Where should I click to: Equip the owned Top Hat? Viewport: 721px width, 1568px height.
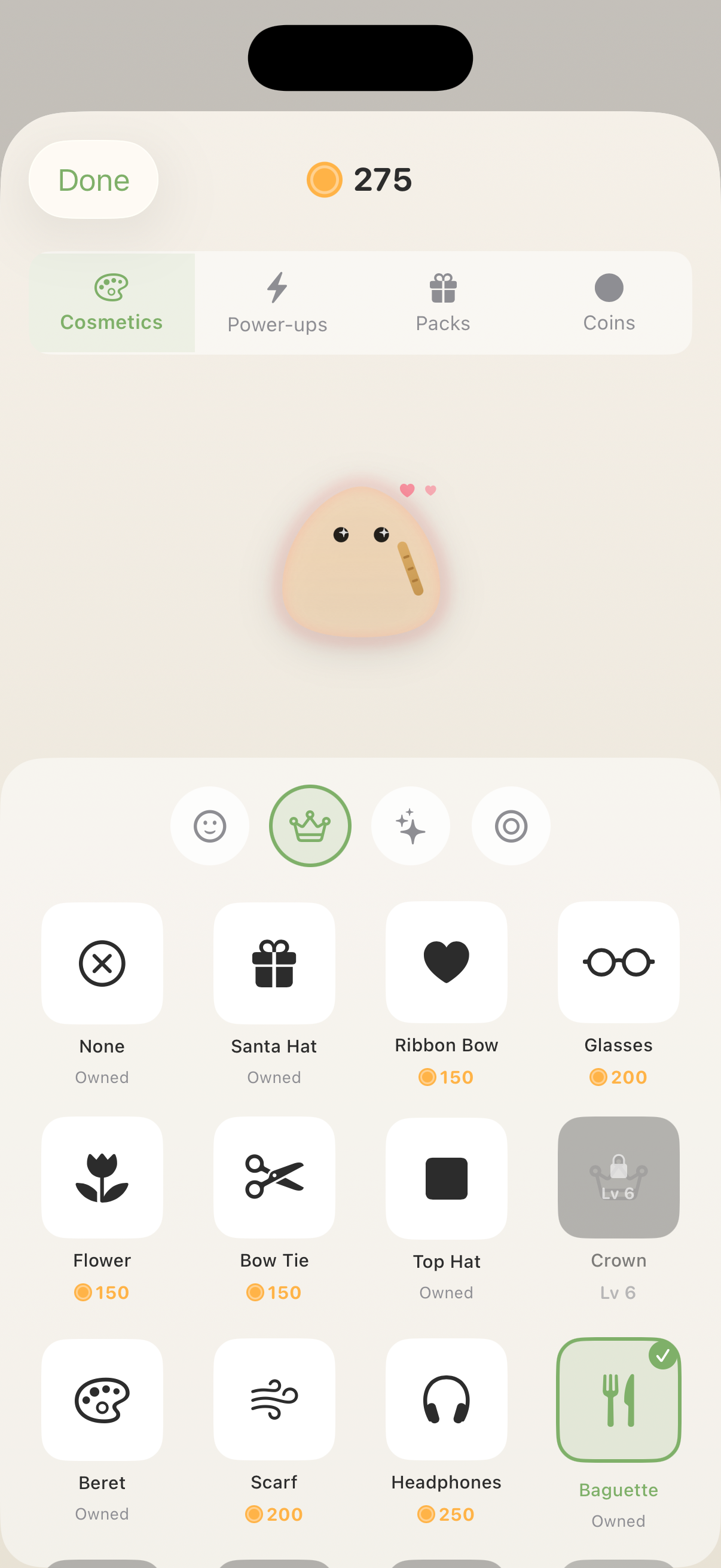pyautogui.click(x=447, y=1178)
